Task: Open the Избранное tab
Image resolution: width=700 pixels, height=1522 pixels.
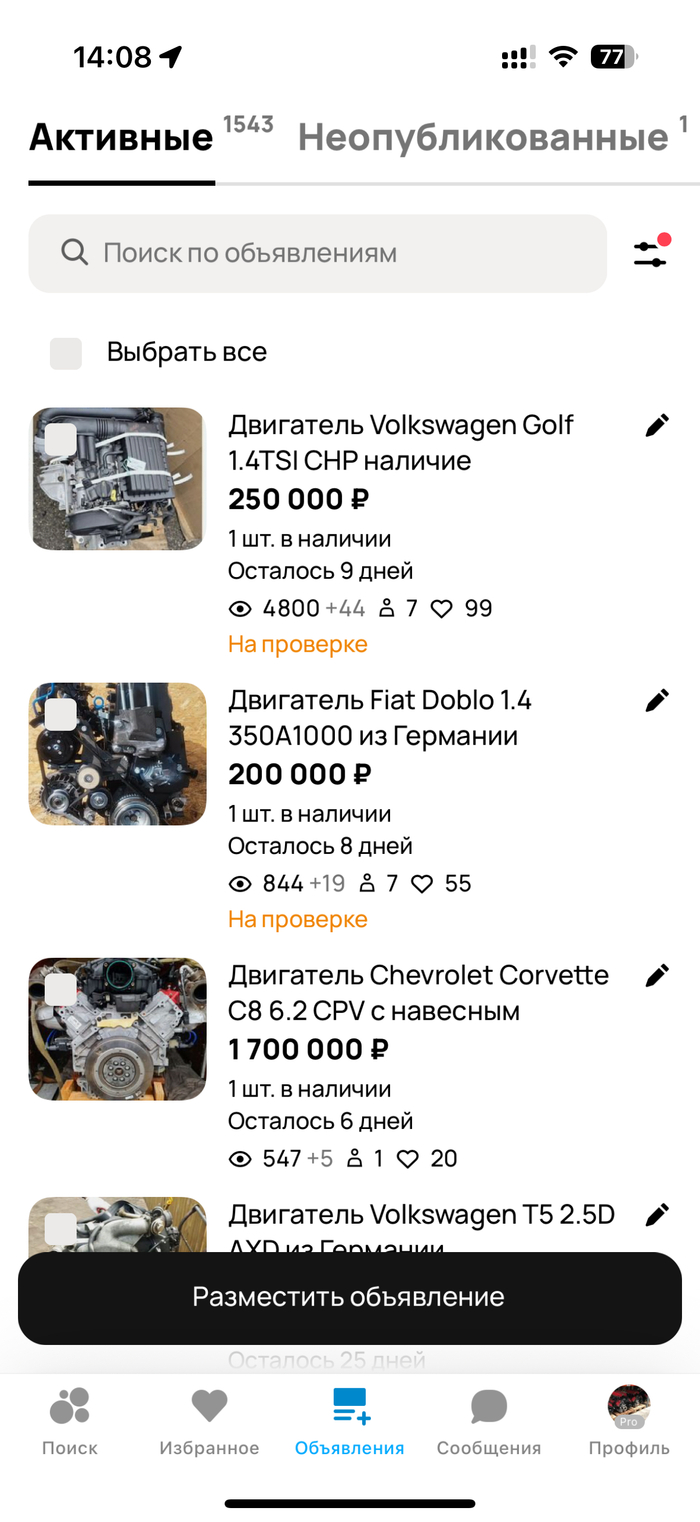Action: pos(209,1420)
